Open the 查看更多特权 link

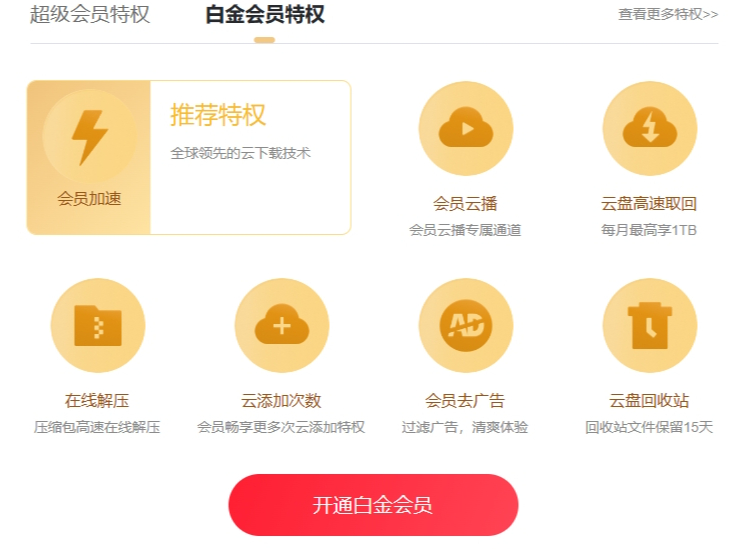667,15
